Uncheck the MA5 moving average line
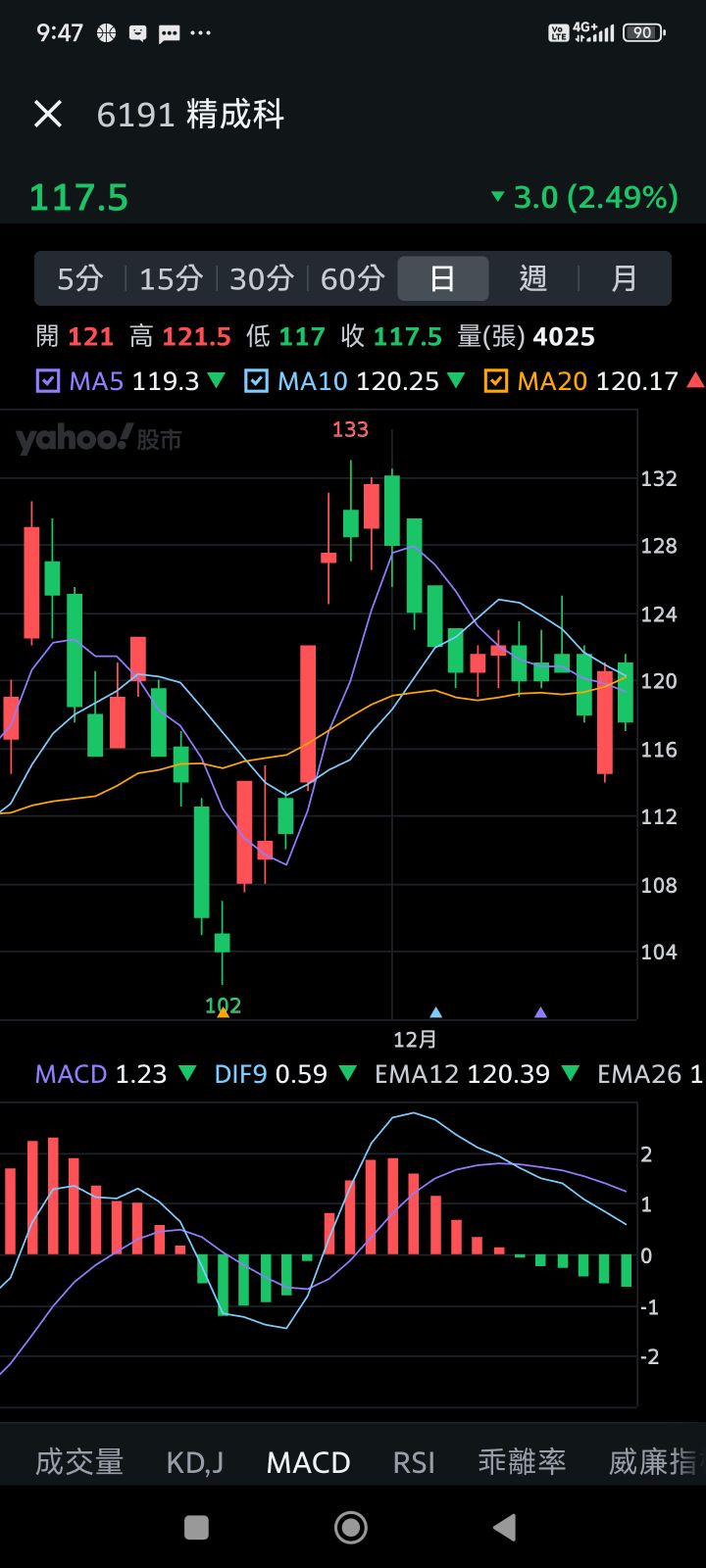 (x=48, y=380)
